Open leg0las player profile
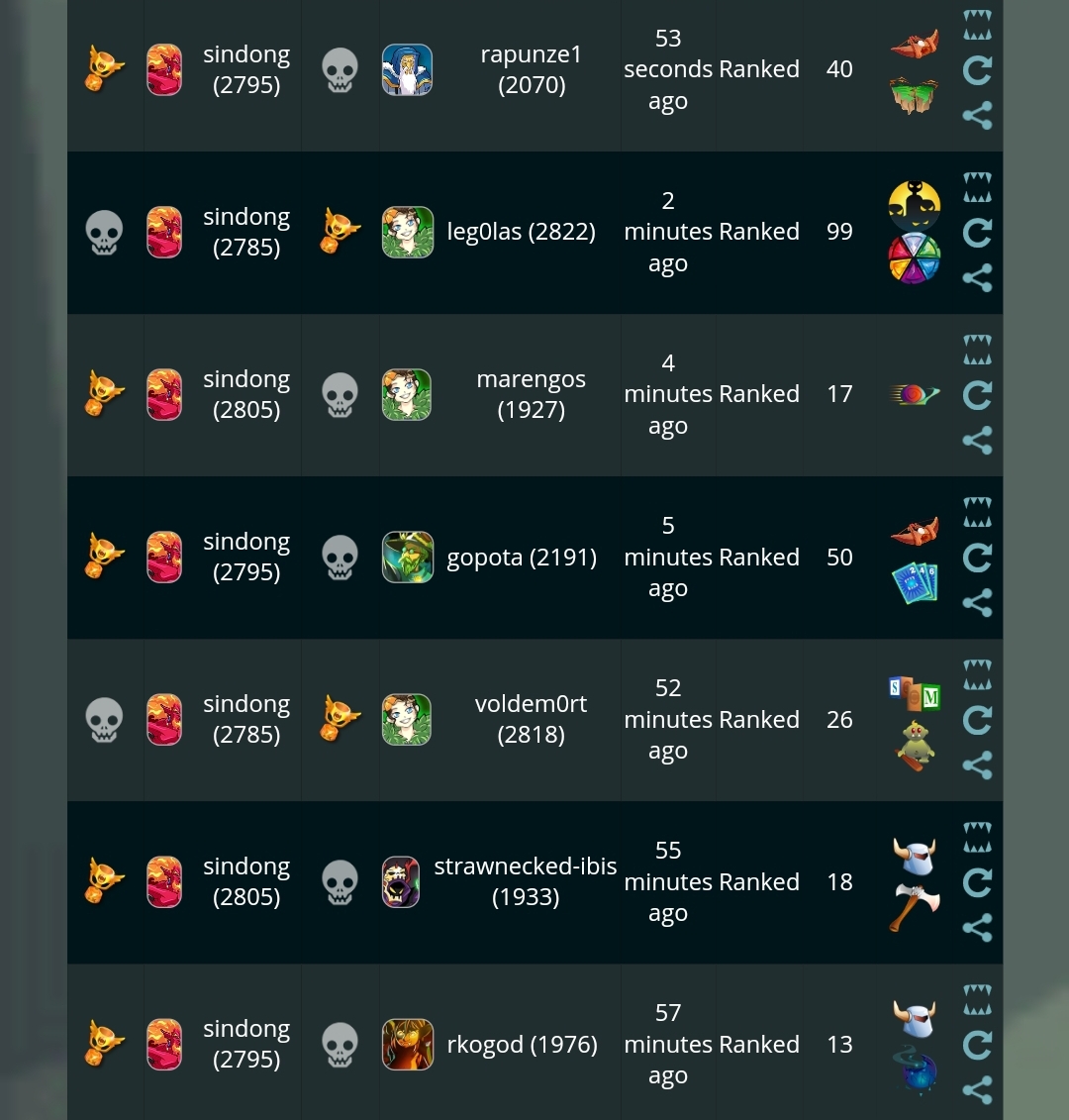 521,232
